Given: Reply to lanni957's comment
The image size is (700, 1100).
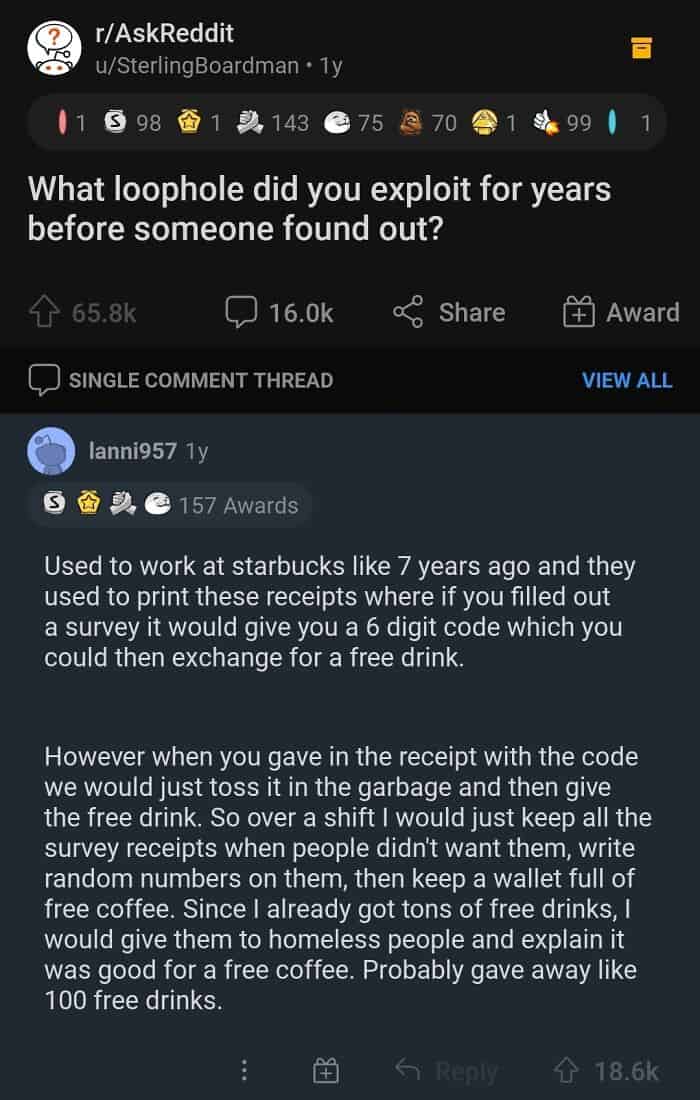Looking at the screenshot, I should pyautogui.click(x=447, y=1071).
